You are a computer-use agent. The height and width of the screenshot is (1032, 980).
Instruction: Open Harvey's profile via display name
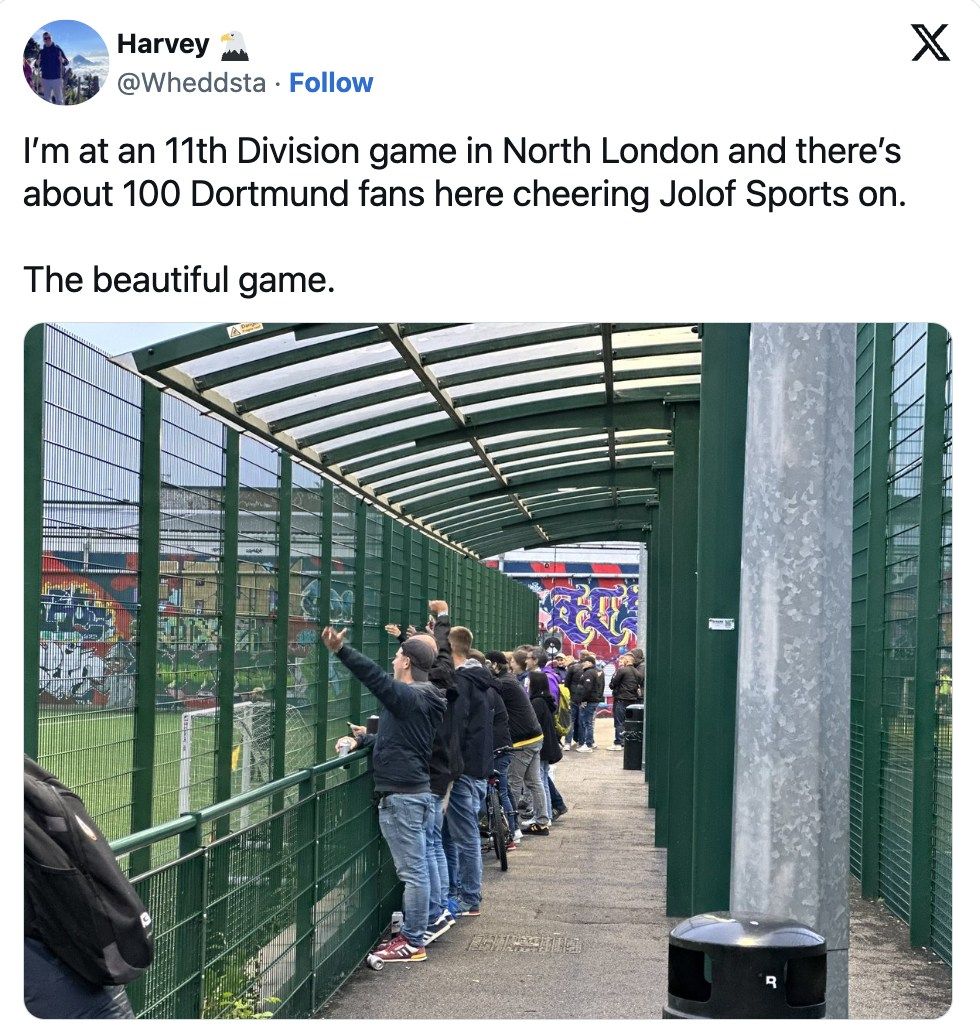coord(163,44)
